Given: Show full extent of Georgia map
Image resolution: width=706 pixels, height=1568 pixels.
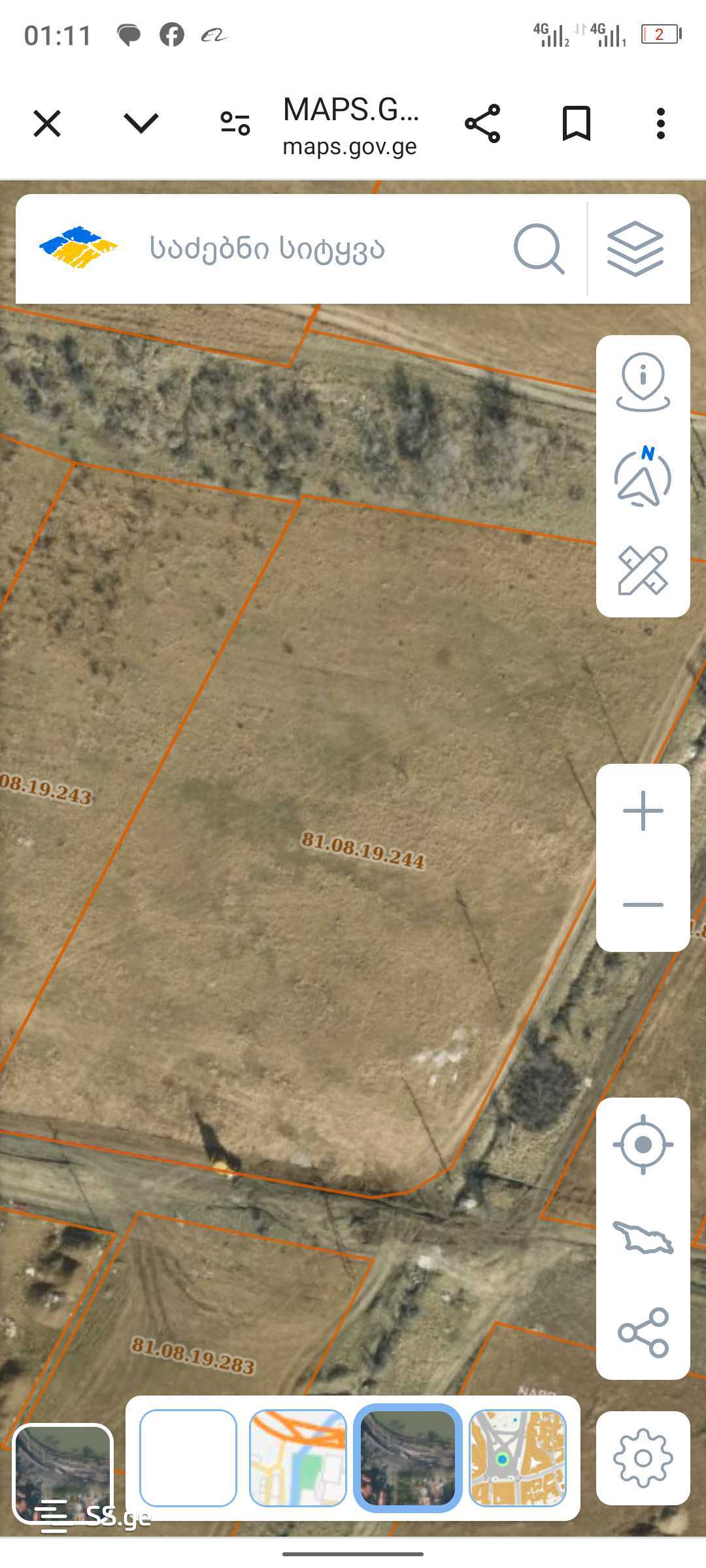Looking at the screenshot, I should click(643, 1238).
